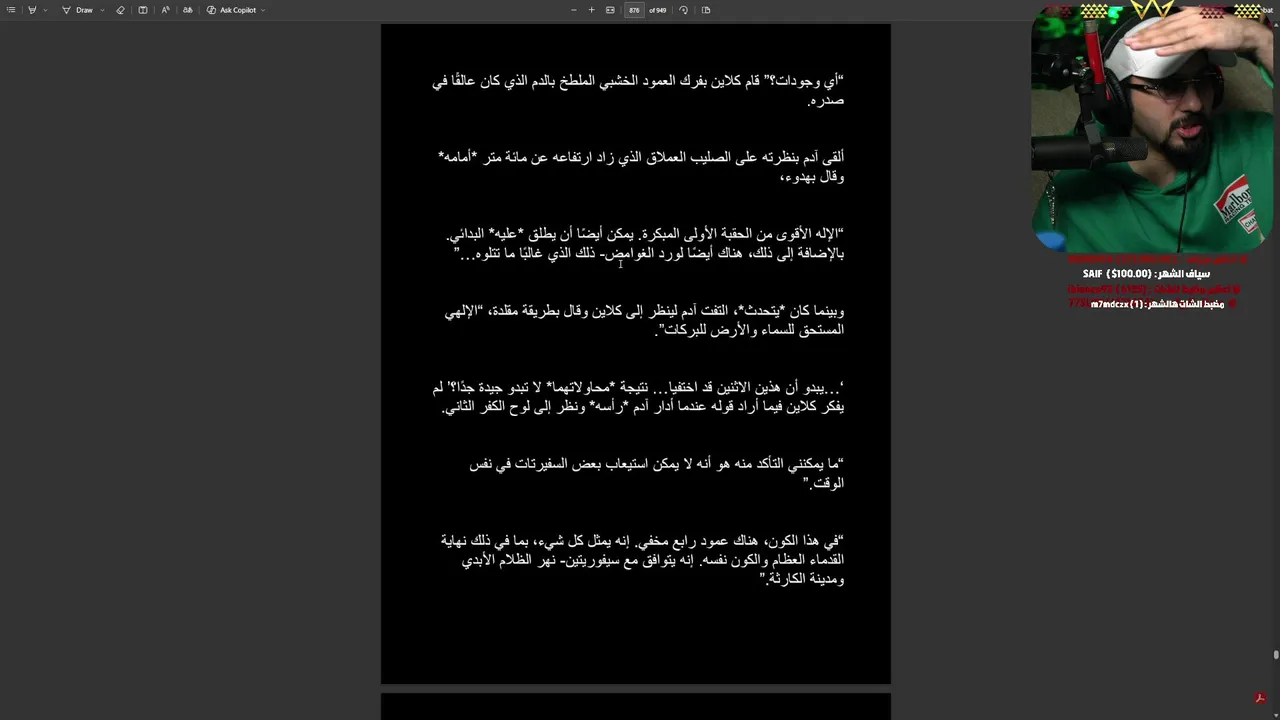
Task: Select the highlight tool
Action: pyautogui.click(x=32, y=10)
